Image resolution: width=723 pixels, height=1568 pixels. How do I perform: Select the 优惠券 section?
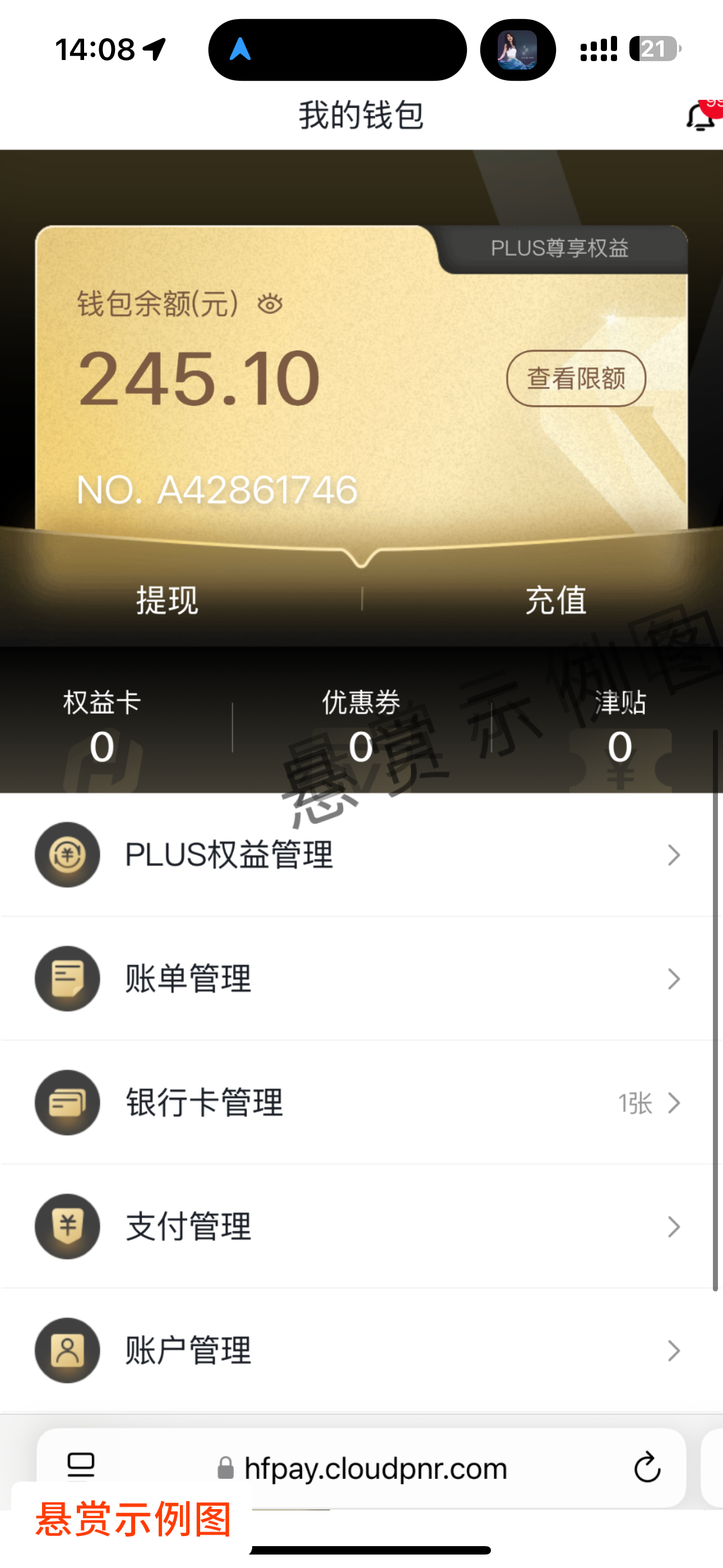pyautogui.click(x=360, y=725)
